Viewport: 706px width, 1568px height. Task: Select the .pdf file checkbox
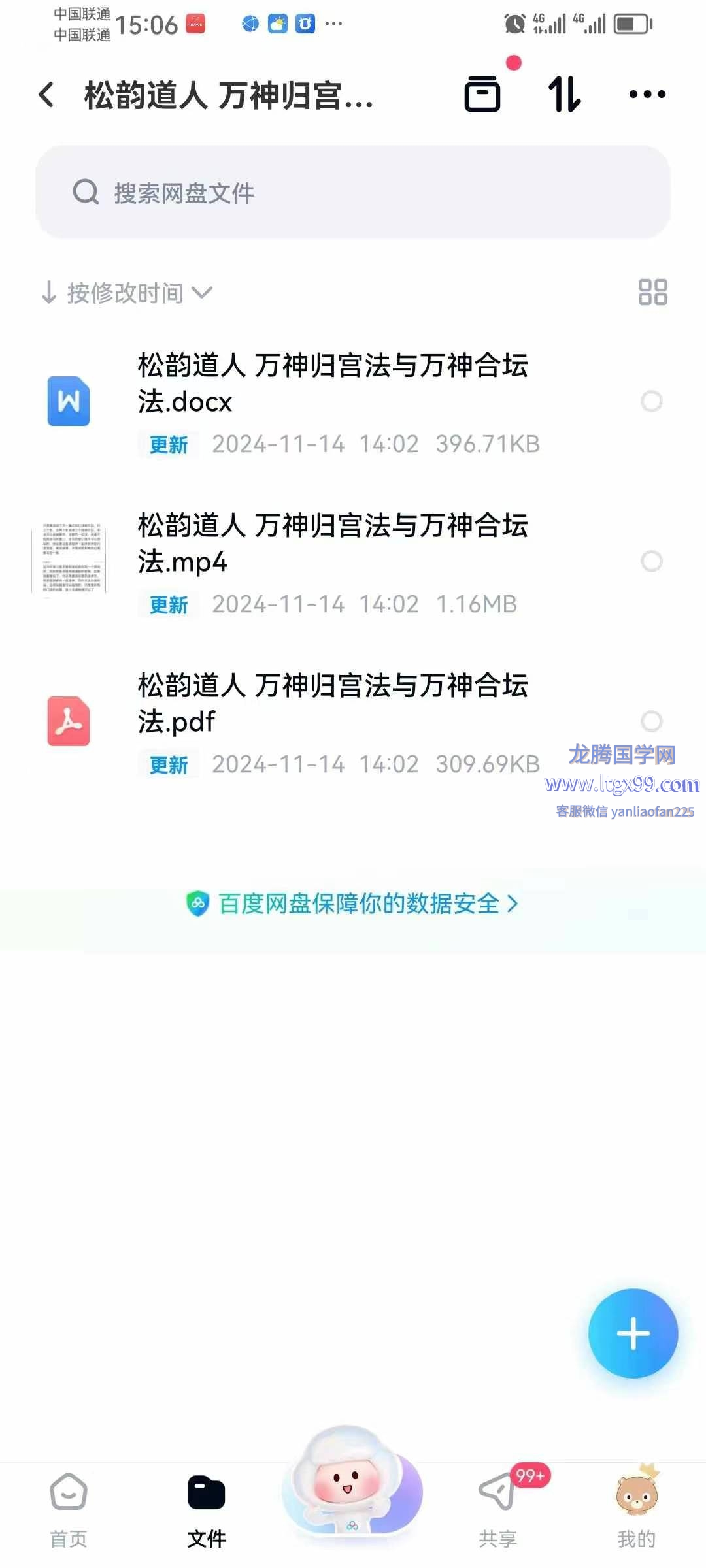(x=651, y=721)
